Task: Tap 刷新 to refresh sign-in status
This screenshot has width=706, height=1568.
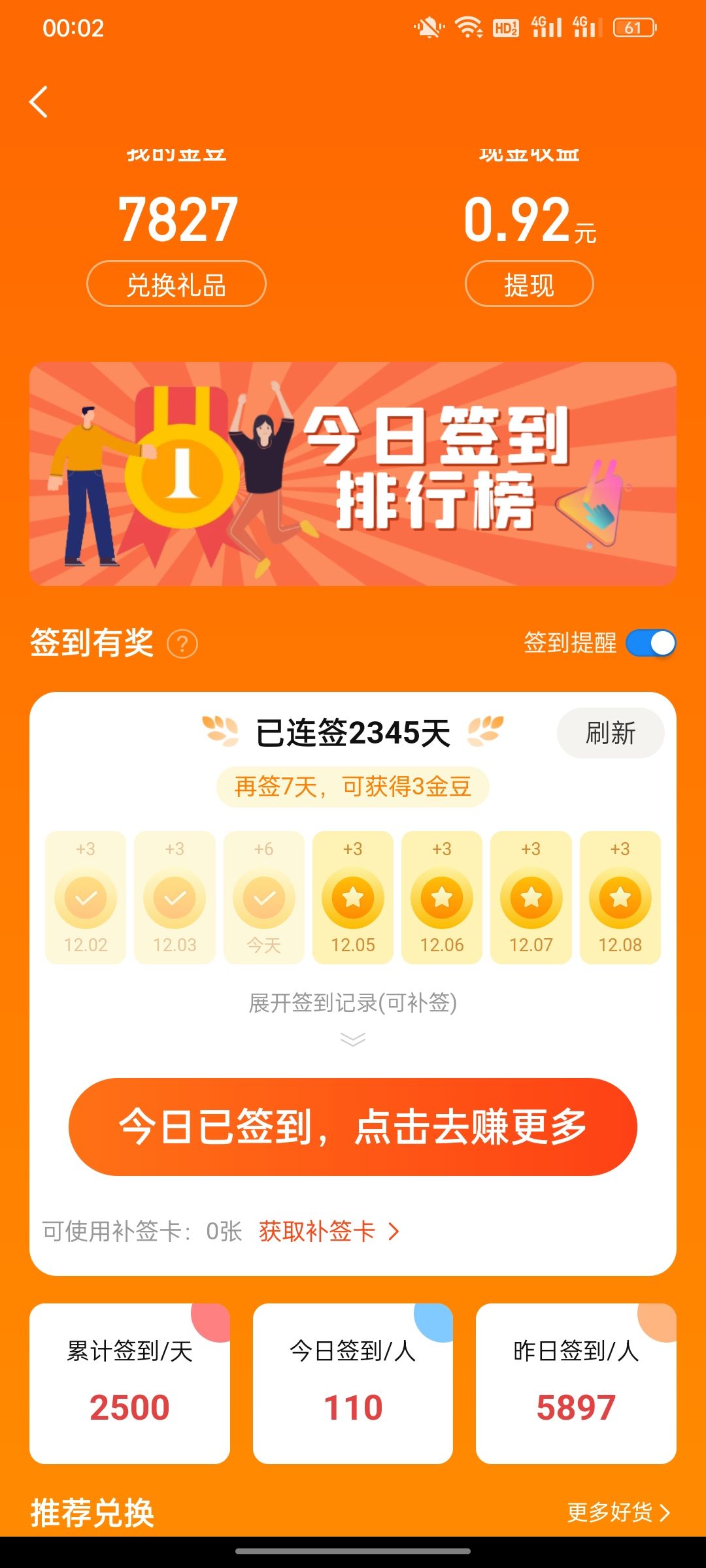Action: [x=610, y=733]
